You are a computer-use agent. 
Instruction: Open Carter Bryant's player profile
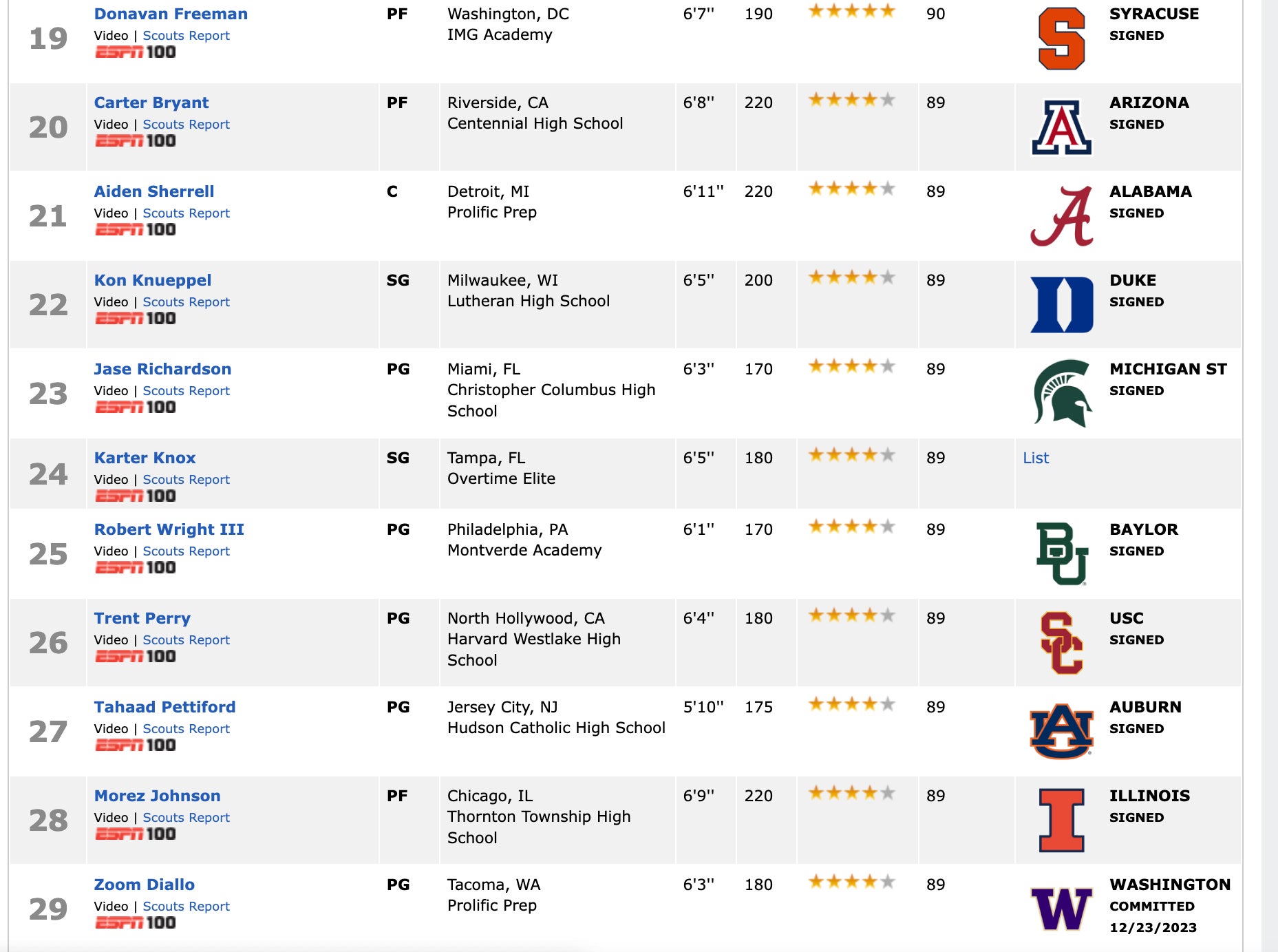(151, 103)
